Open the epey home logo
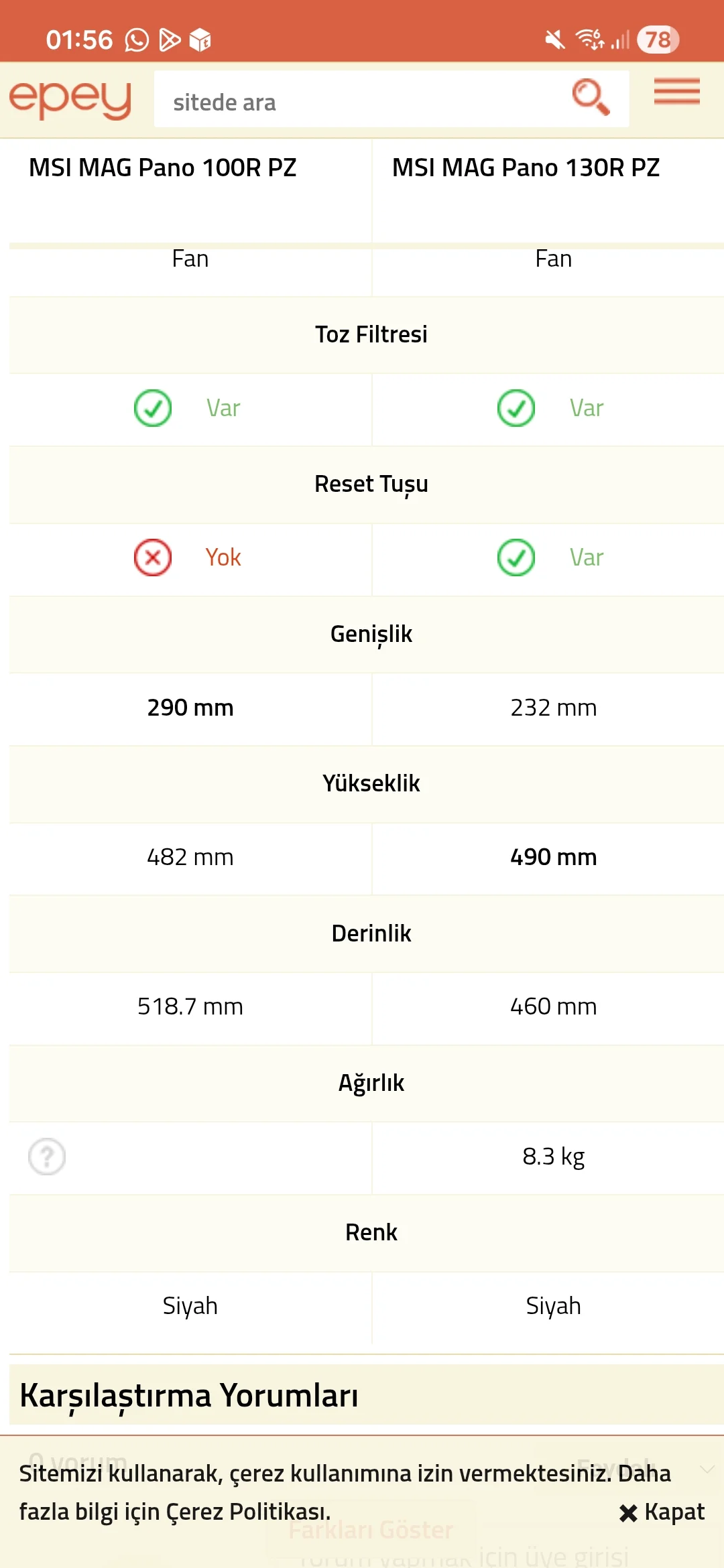 tap(70, 100)
